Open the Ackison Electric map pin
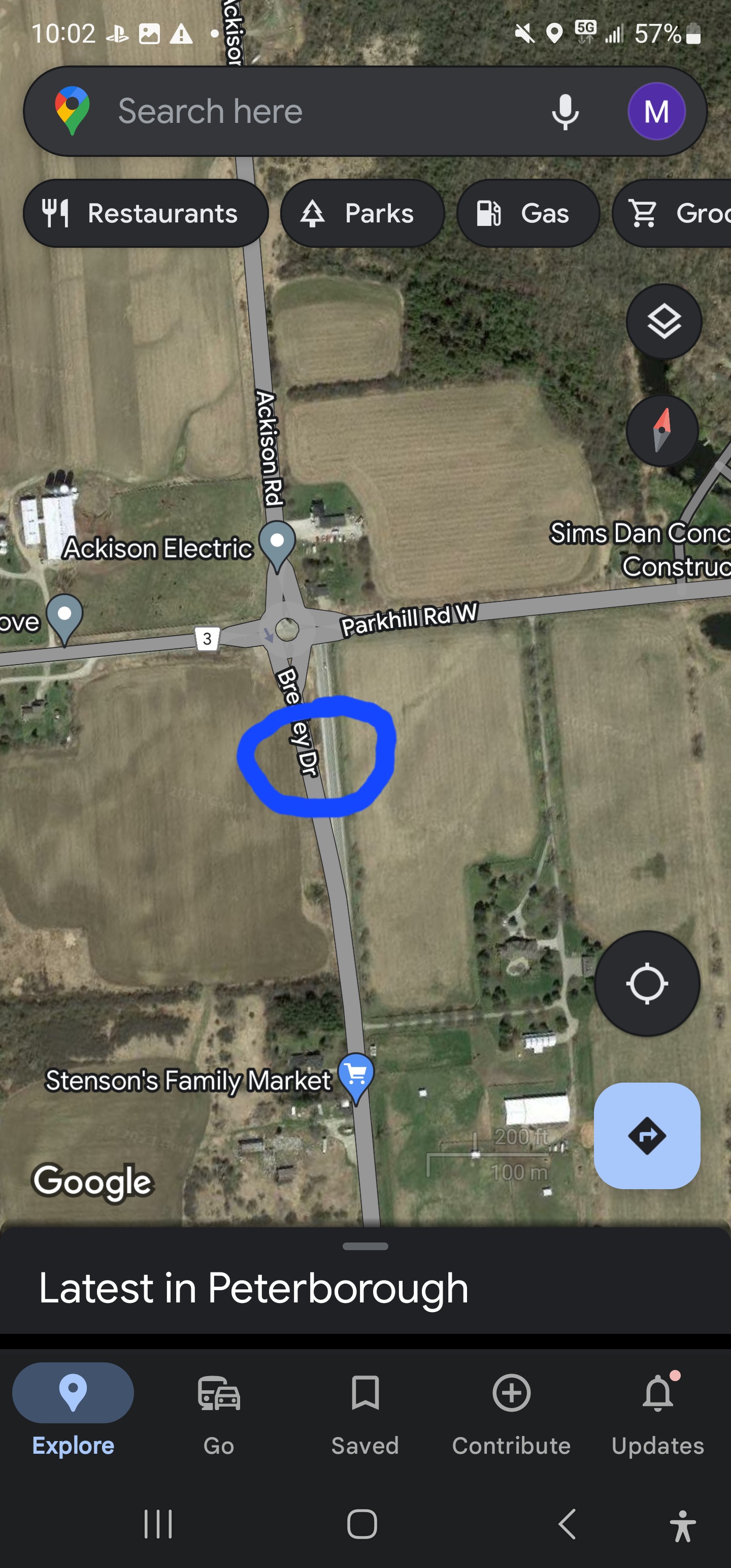Screen dimensions: 731x1568 pyautogui.click(x=277, y=544)
